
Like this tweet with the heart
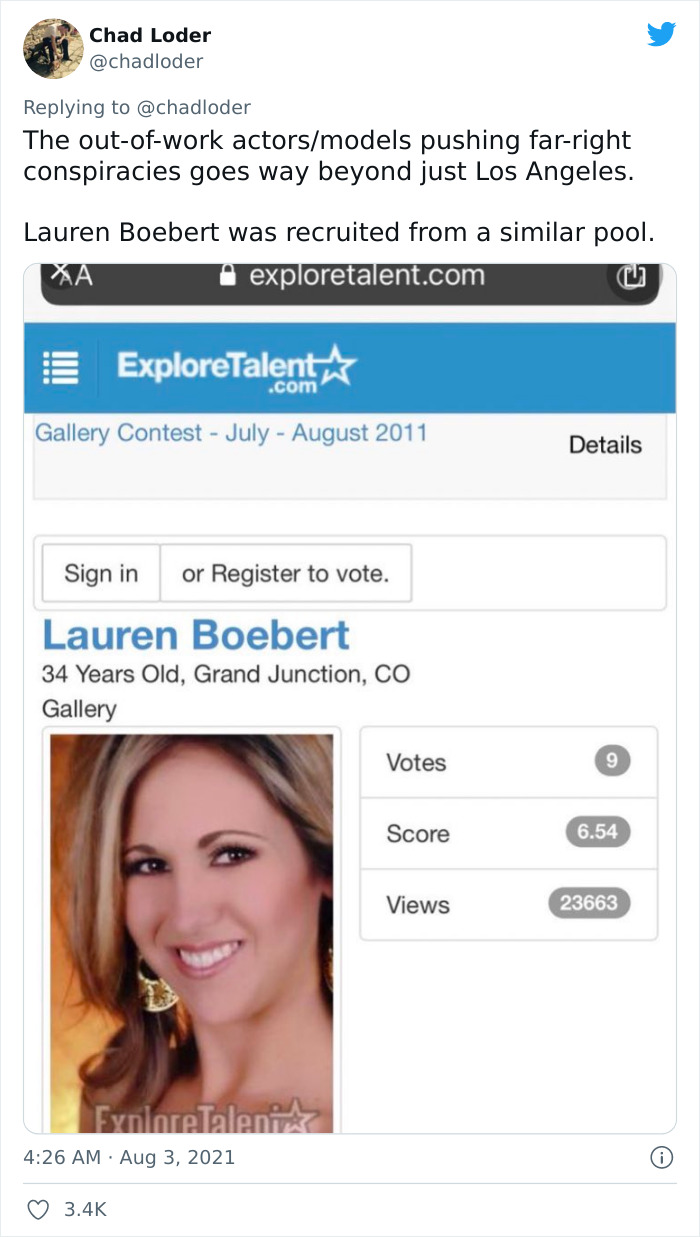38,1210
